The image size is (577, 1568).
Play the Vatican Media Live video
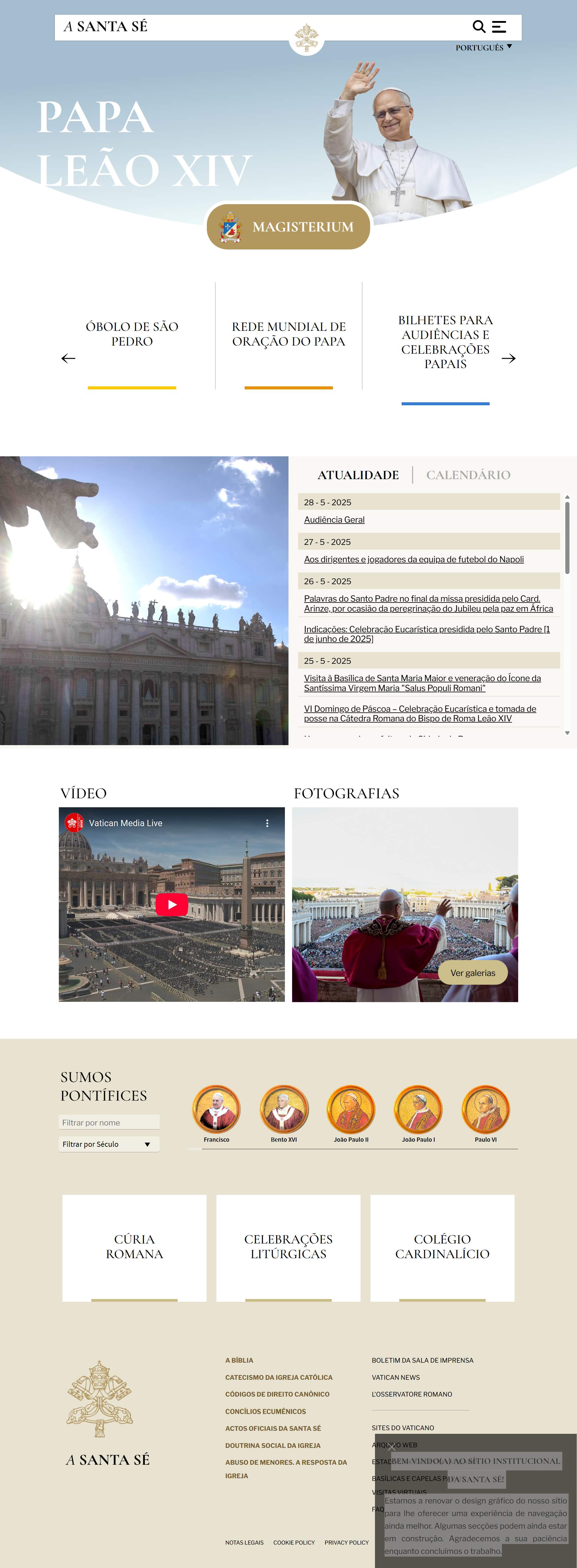[172, 905]
